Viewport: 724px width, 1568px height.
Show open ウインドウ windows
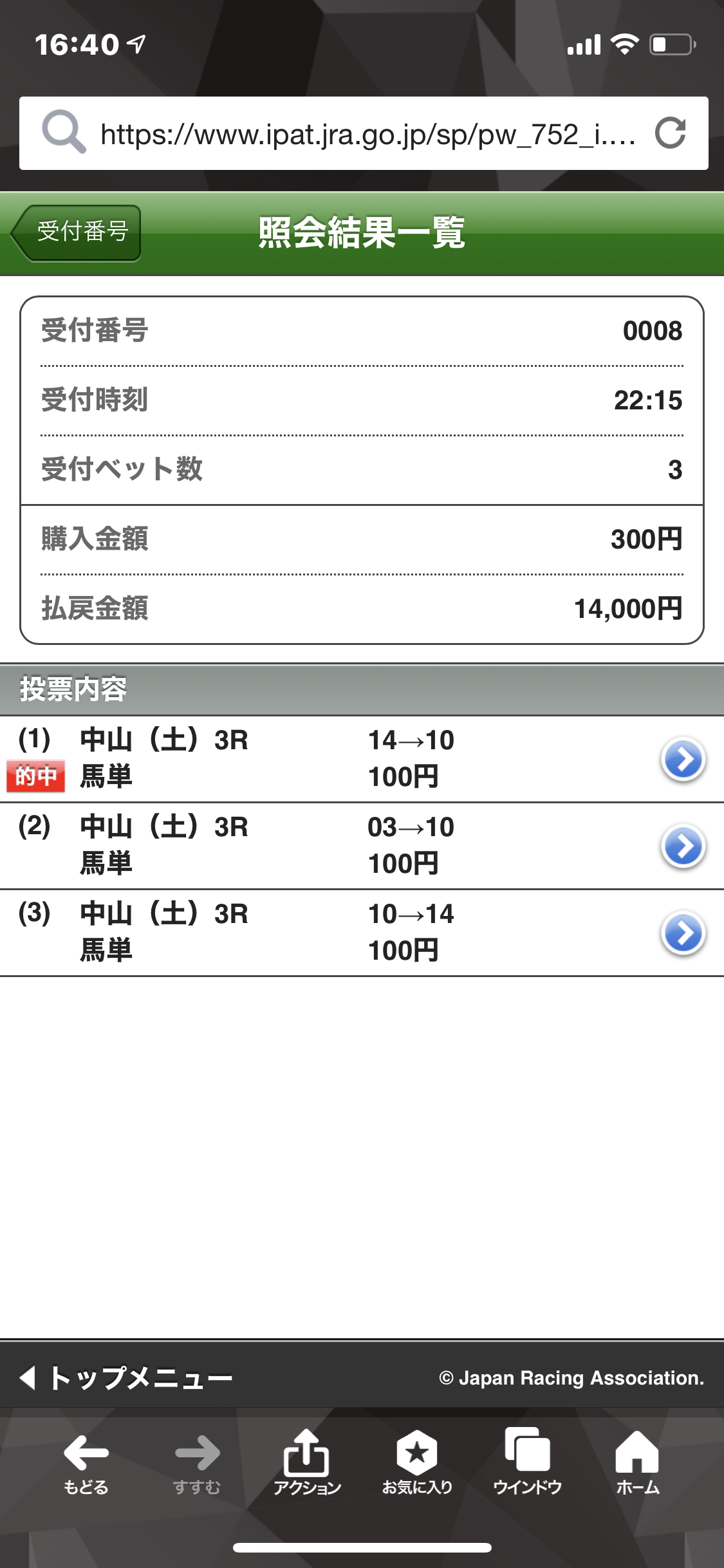click(x=527, y=1462)
